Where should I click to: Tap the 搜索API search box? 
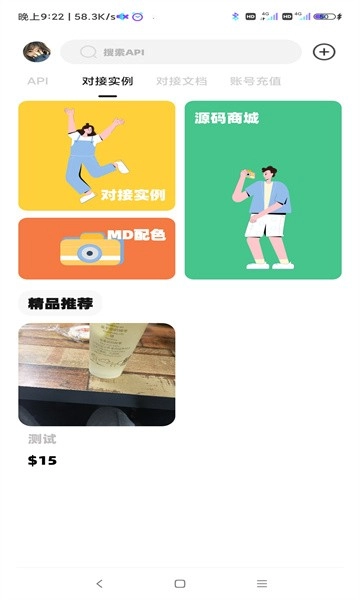tap(181, 52)
